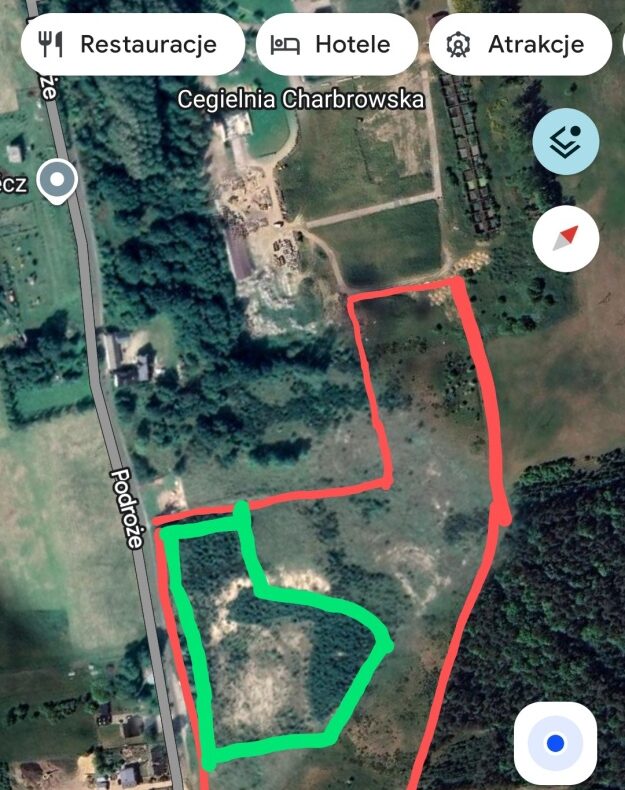The height and width of the screenshot is (790, 625).
Task: Open the Cegielnia Charbrowska place label
Action: [x=301, y=100]
